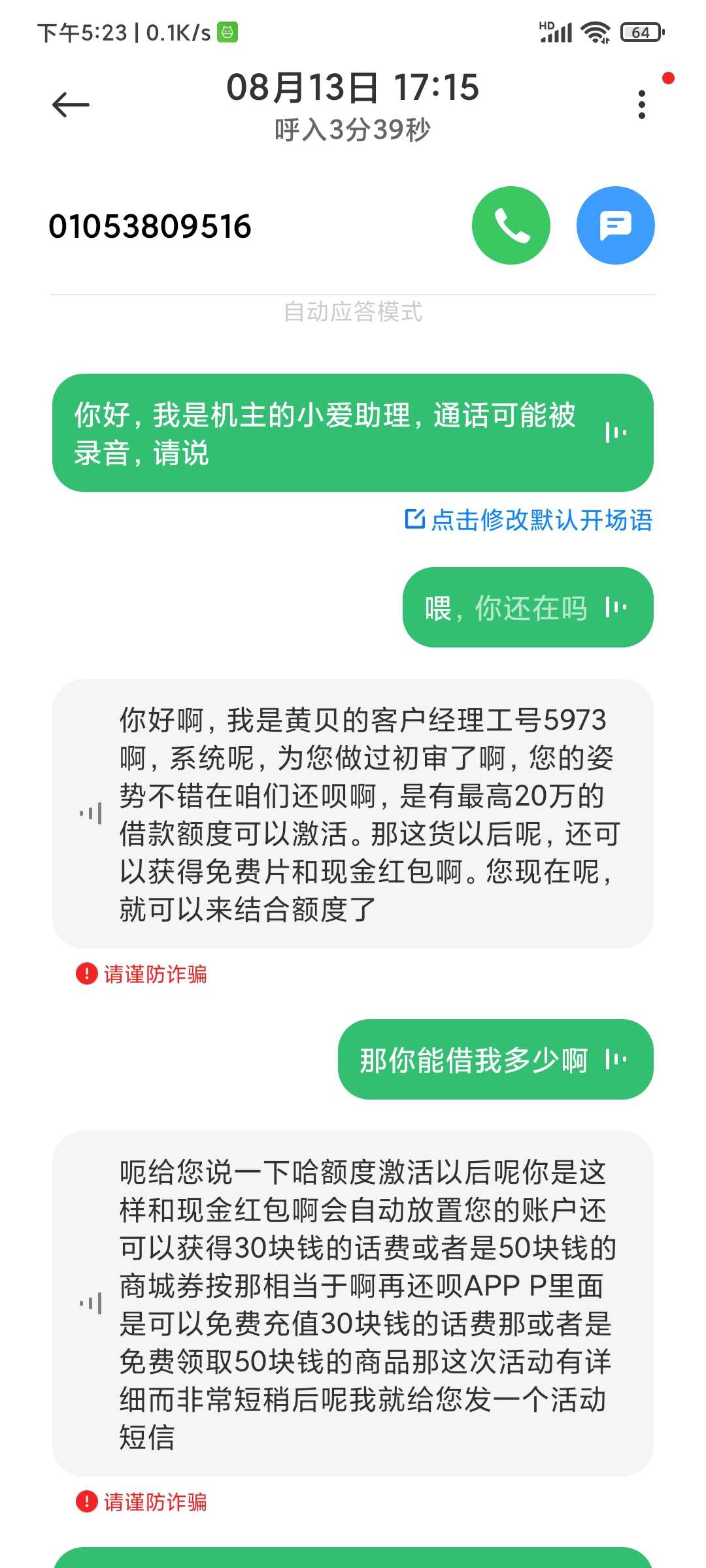Call 01053809516 with the green phone button

[511, 225]
